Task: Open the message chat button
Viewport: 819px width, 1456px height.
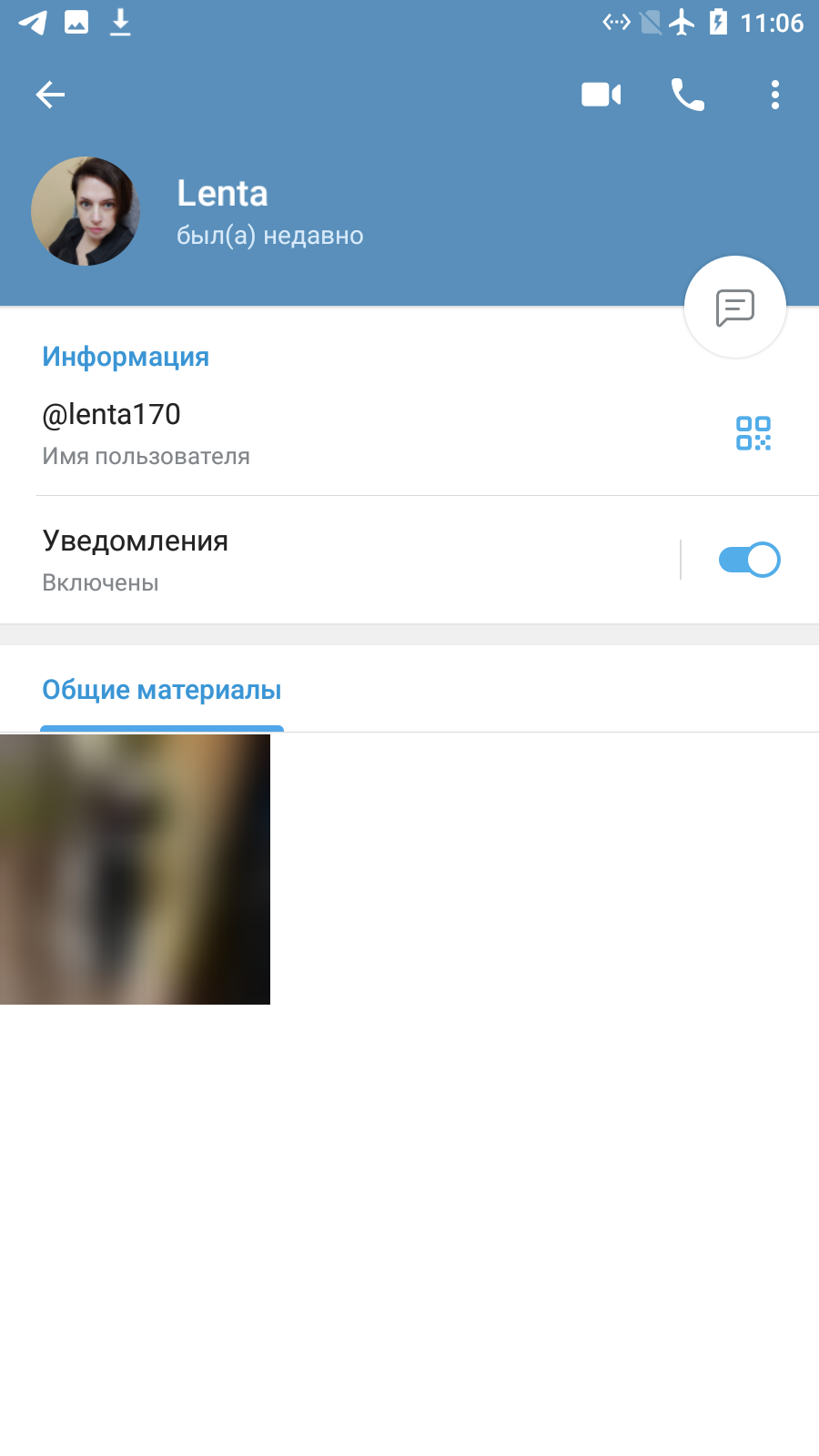Action: [735, 308]
